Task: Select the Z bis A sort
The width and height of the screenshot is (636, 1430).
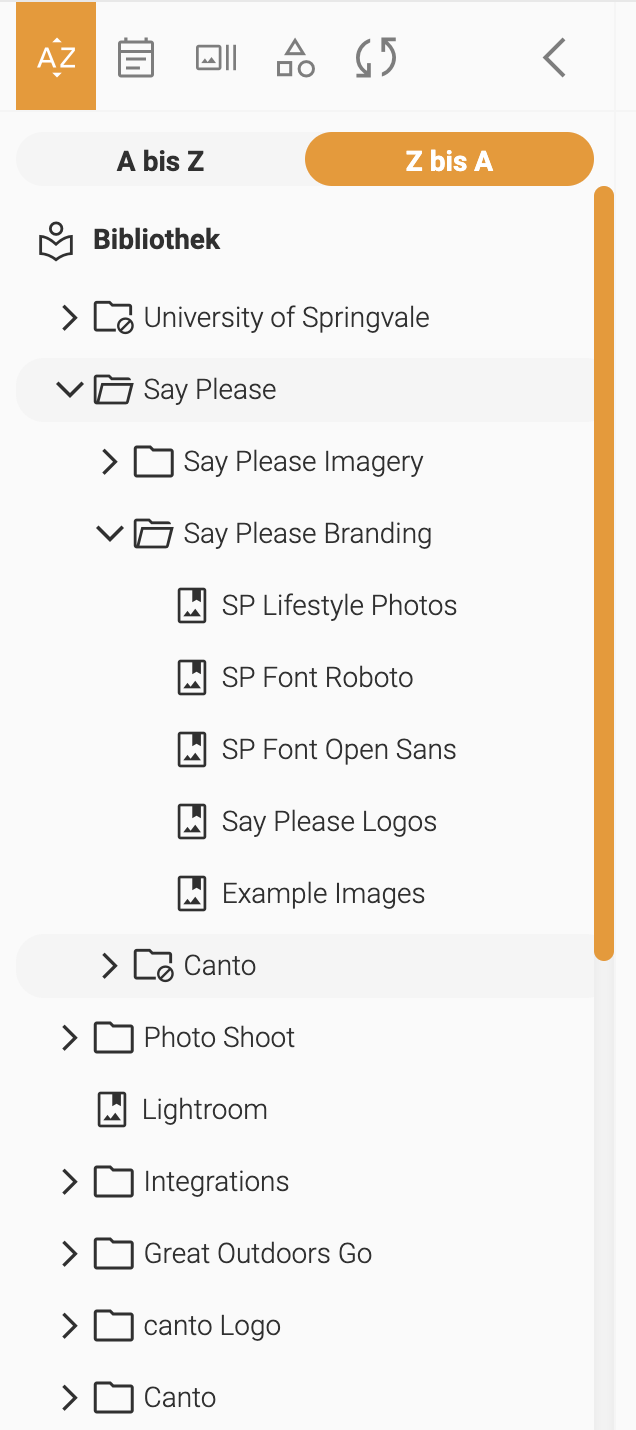Action: tap(449, 160)
